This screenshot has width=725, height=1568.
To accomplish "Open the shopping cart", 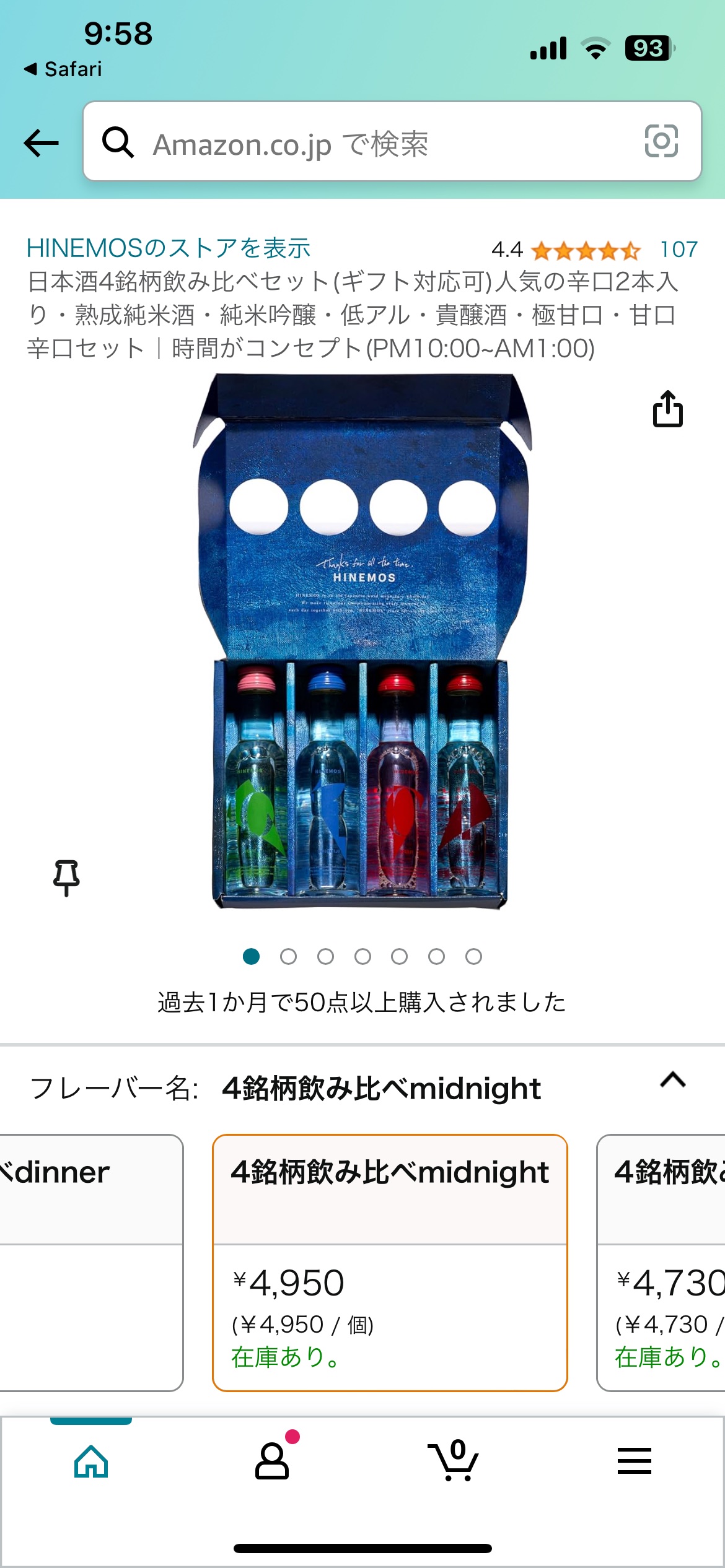I will [454, 1461].
